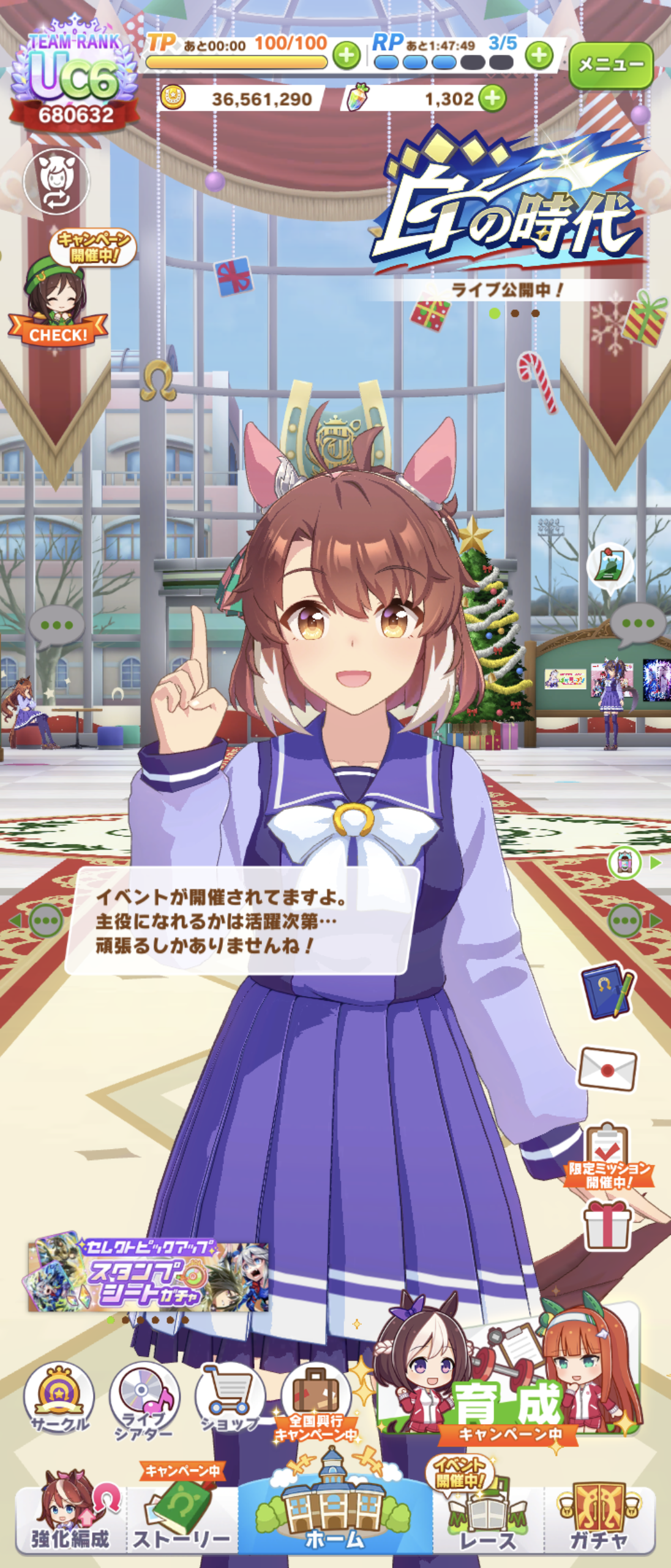Add jewels using the carrot plus button
671x1568 pixels.
click(x=493, y=98)
